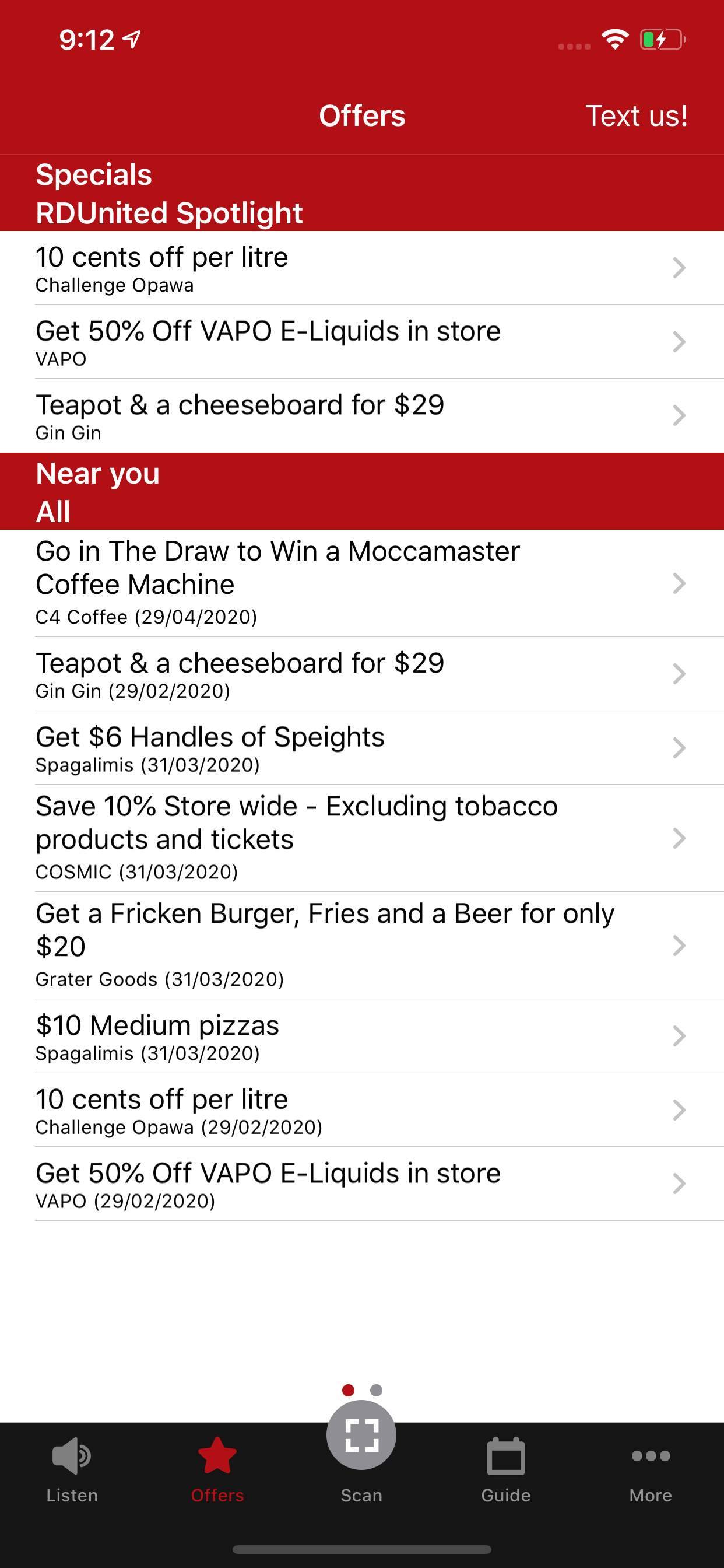Tap the grey second page indicator dot
The width and height of the screenshot is (724, 1568).
377,1390
